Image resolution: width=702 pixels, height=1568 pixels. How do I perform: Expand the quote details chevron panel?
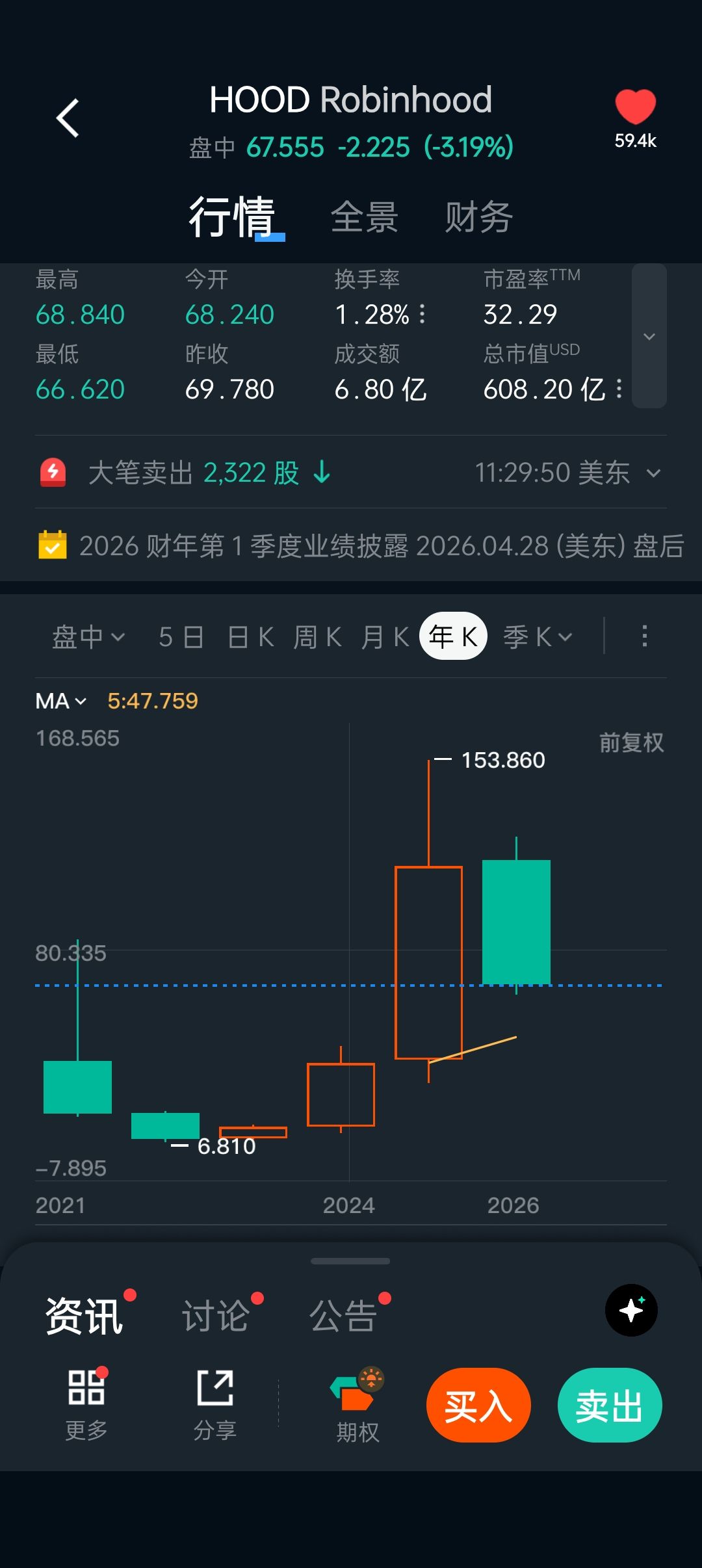[x=649, y=336]
